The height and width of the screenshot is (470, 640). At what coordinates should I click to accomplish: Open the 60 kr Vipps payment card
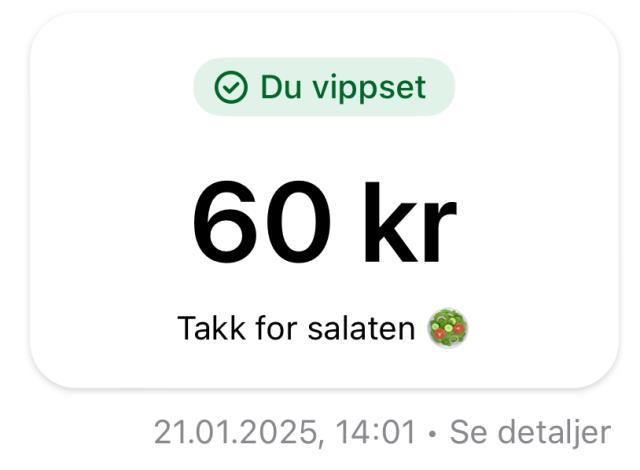(324, 222)
